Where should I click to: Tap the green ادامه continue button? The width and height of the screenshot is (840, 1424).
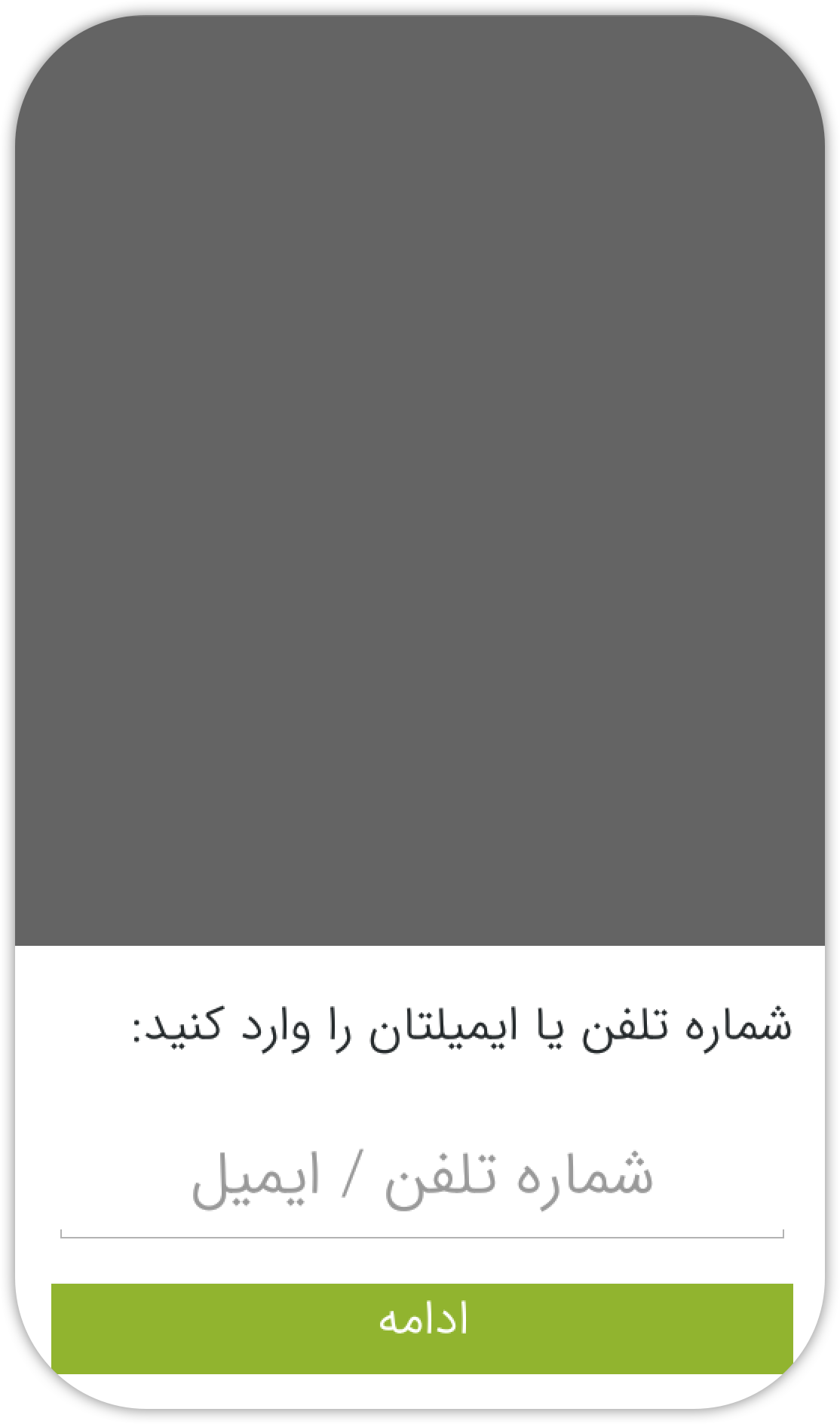422,1328
